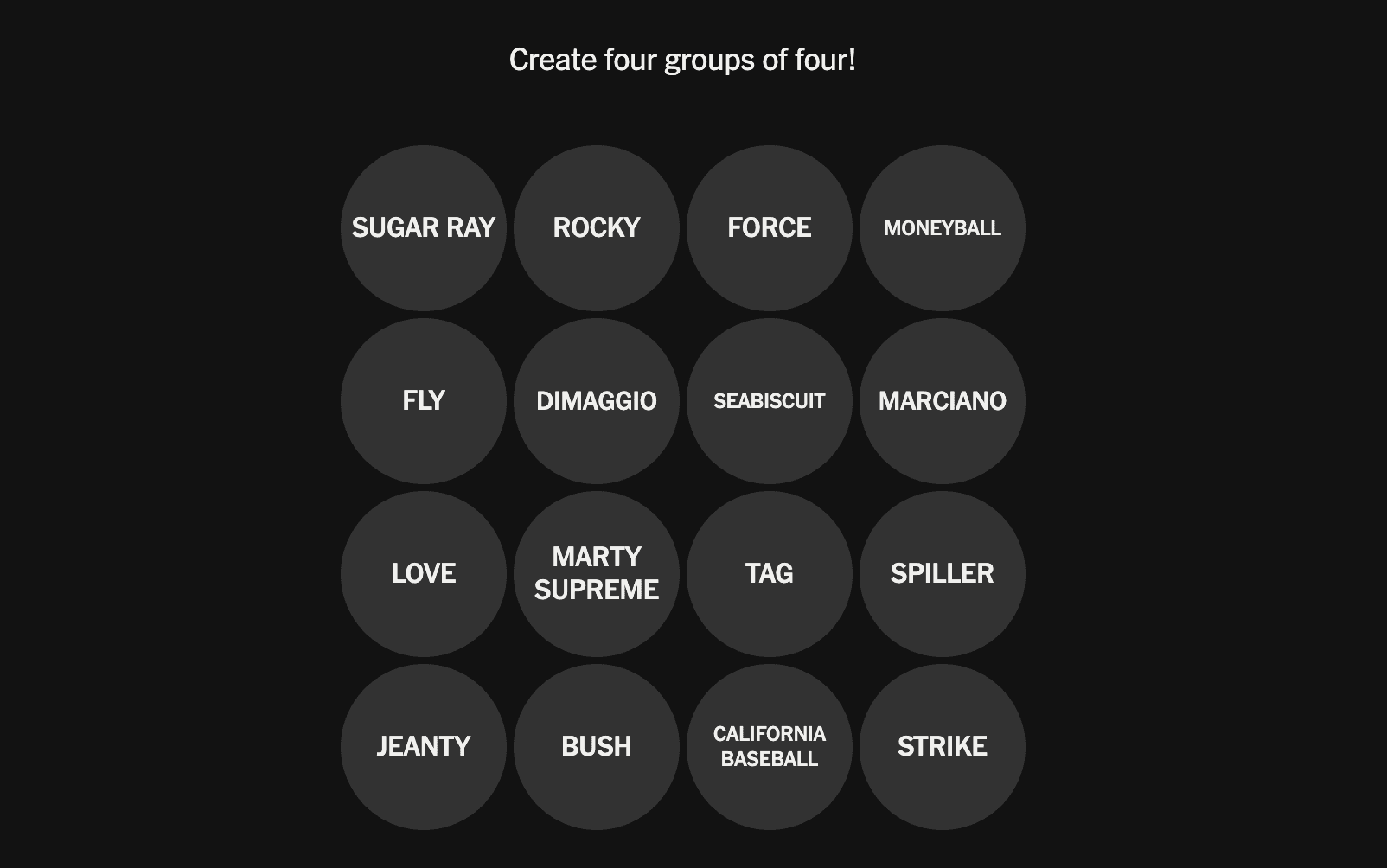Select the CALIFORNIA BASEBALL tile
Screen dimensions: 1387x868
point(770,747)
